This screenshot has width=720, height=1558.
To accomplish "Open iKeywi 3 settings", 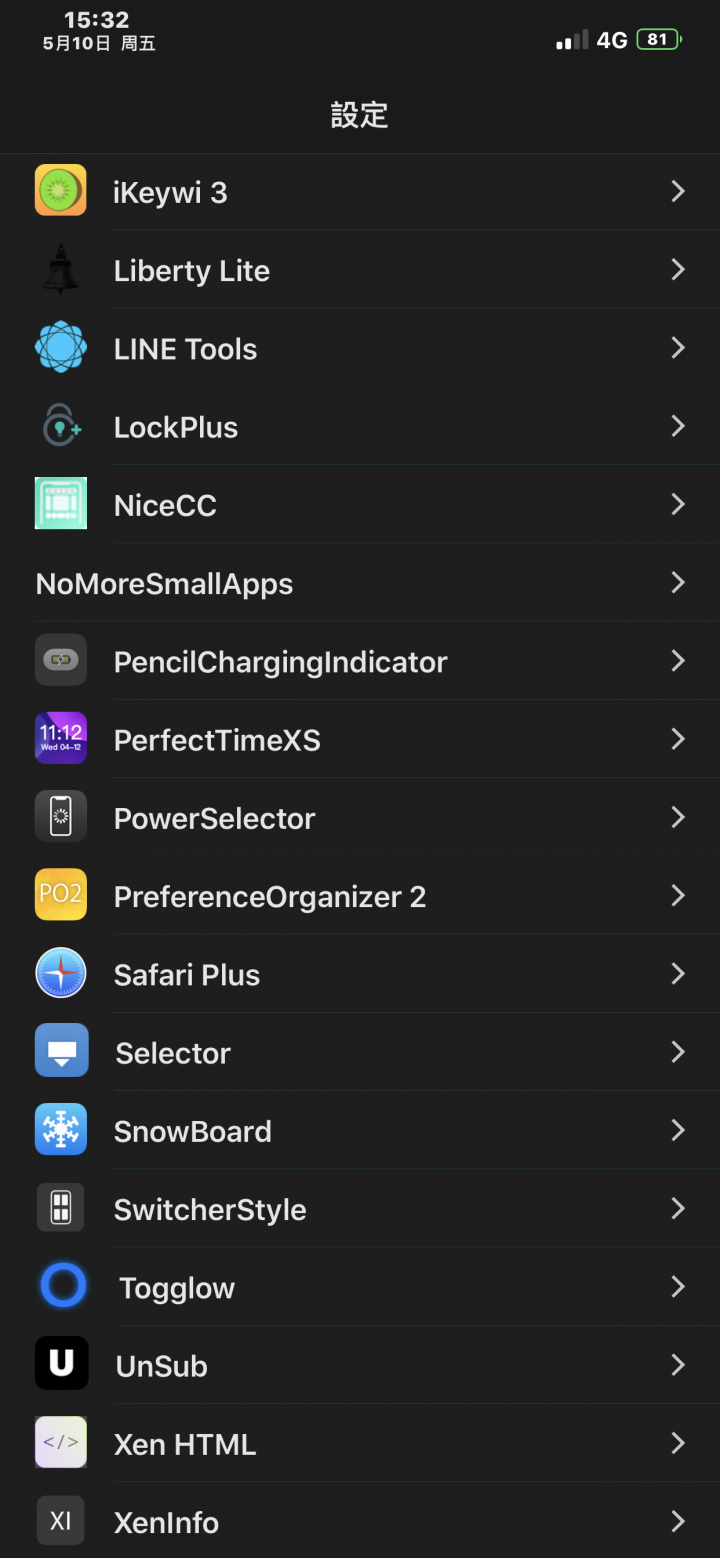I will pos(360,192).
